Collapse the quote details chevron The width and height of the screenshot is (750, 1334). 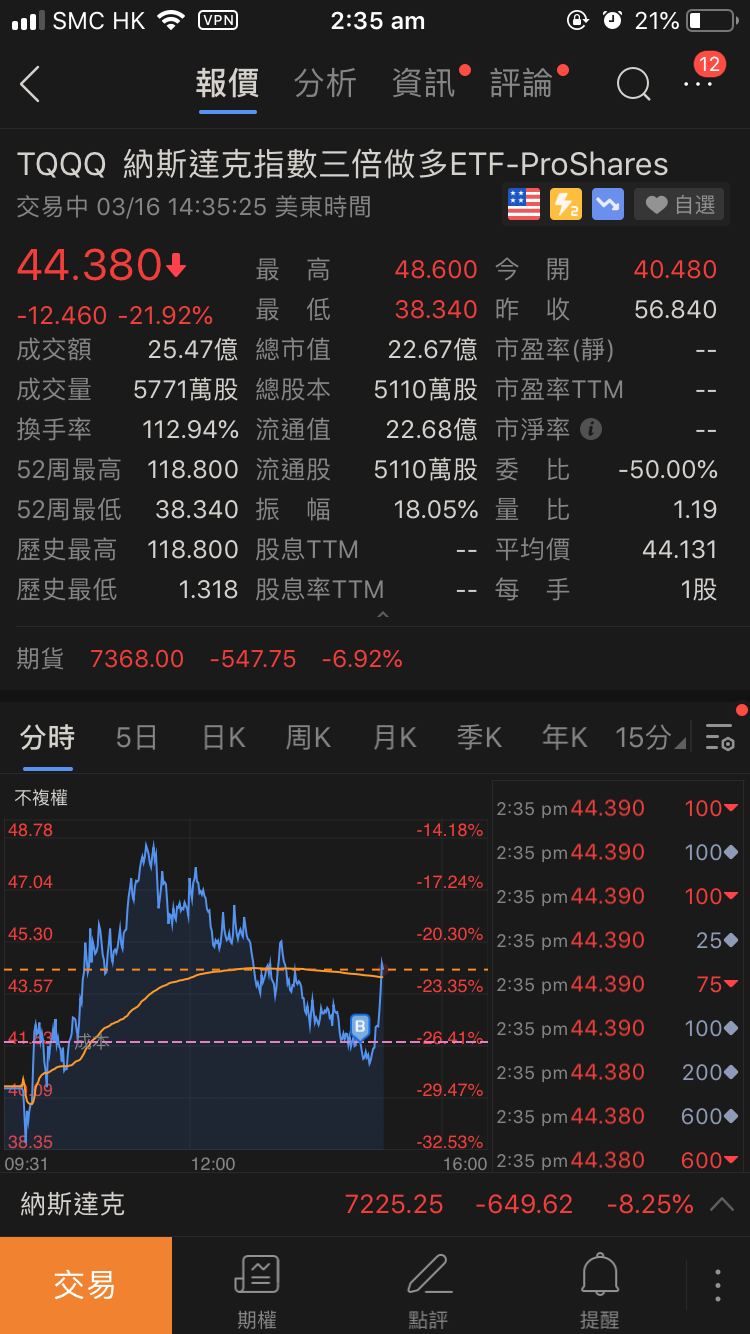pyautogui.click(x=381, y=616)
